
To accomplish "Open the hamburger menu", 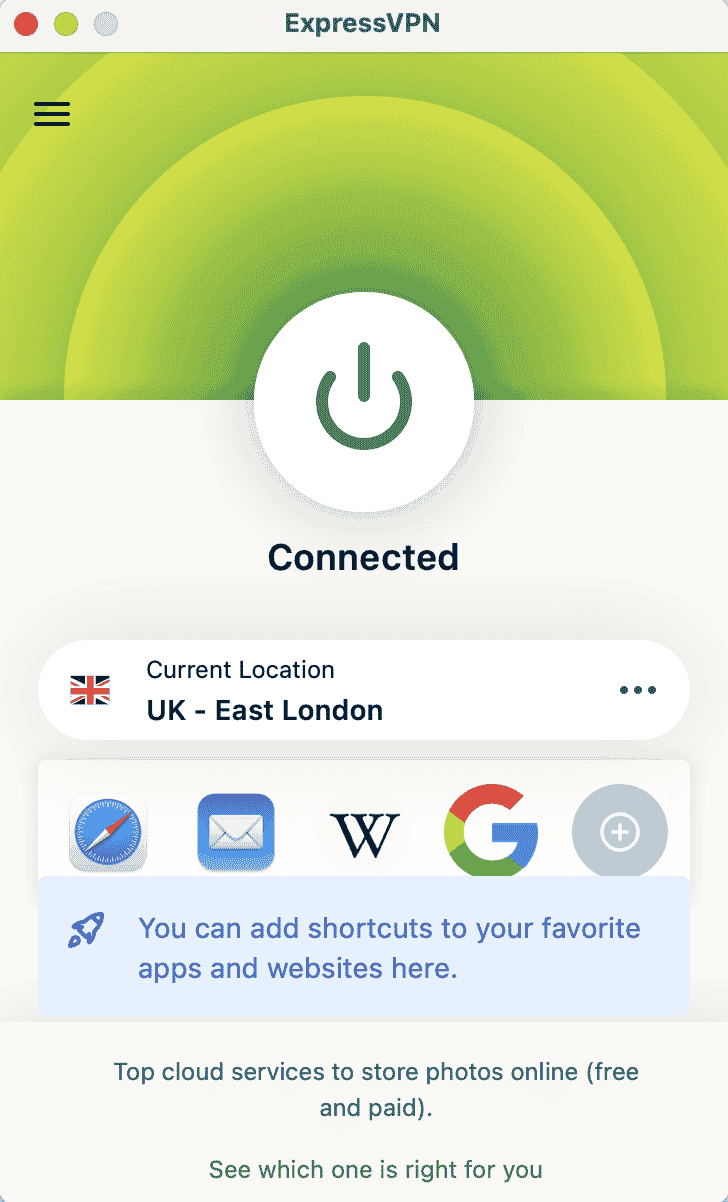I will [52, 114].
